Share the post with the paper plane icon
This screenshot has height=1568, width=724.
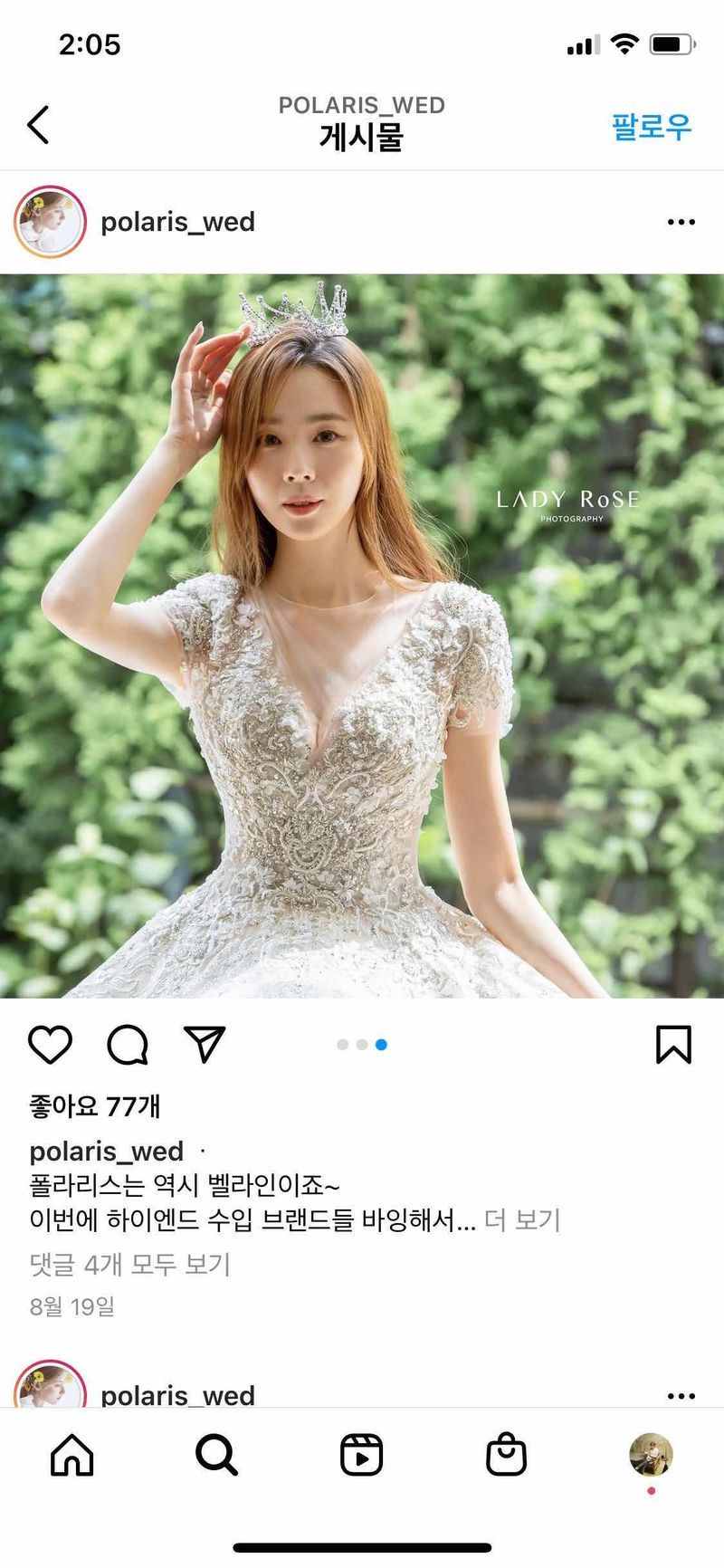(205, 1045)
